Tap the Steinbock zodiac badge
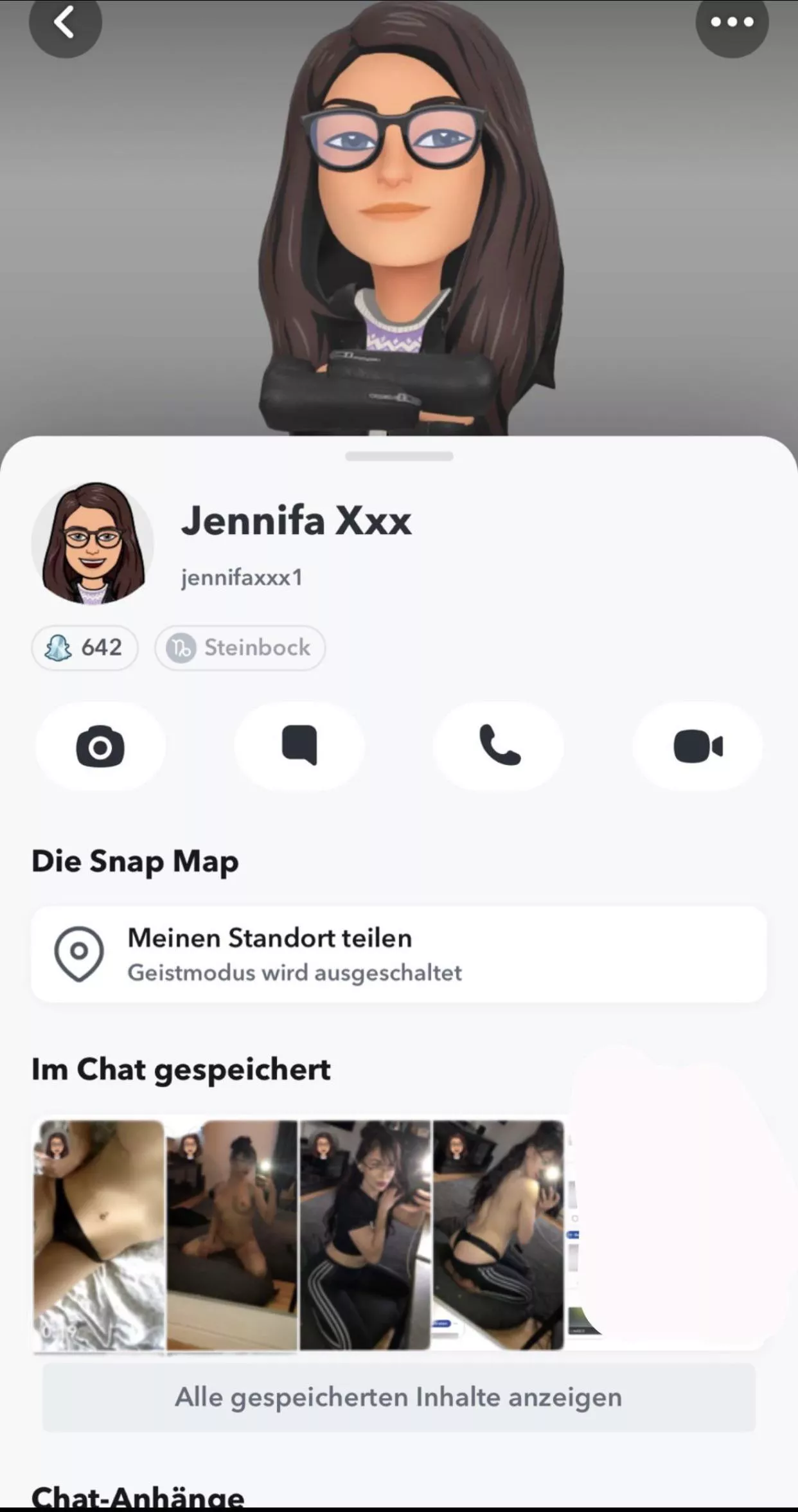 (x=240, y=648)
